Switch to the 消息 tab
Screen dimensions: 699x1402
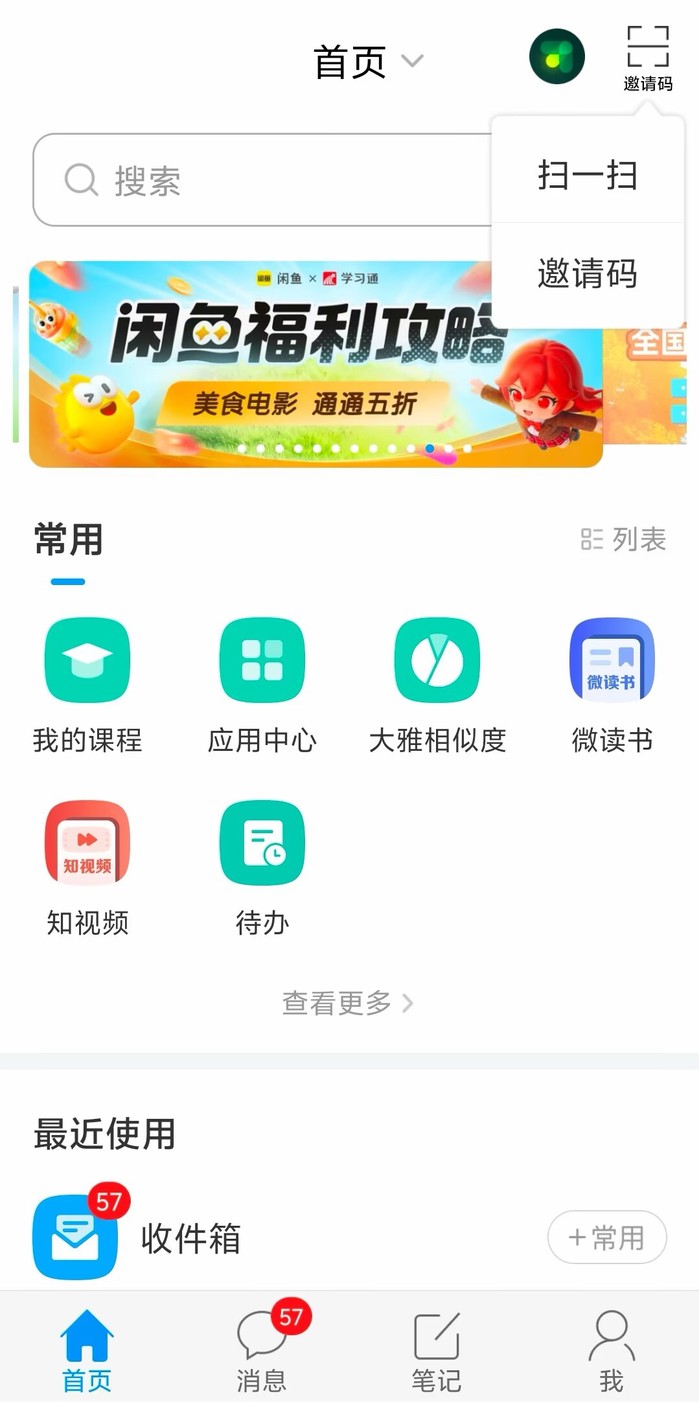262,1350
